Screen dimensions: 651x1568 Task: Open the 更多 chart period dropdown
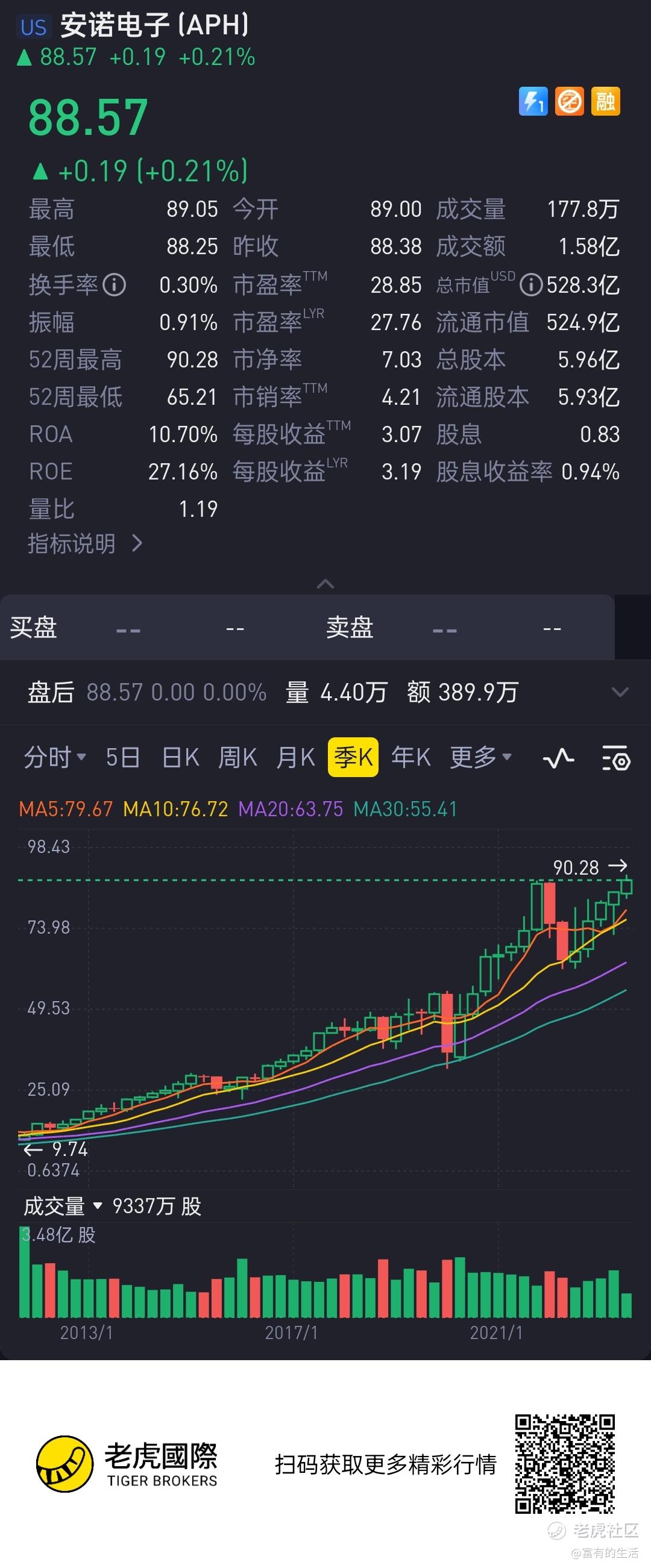(480, 757)
